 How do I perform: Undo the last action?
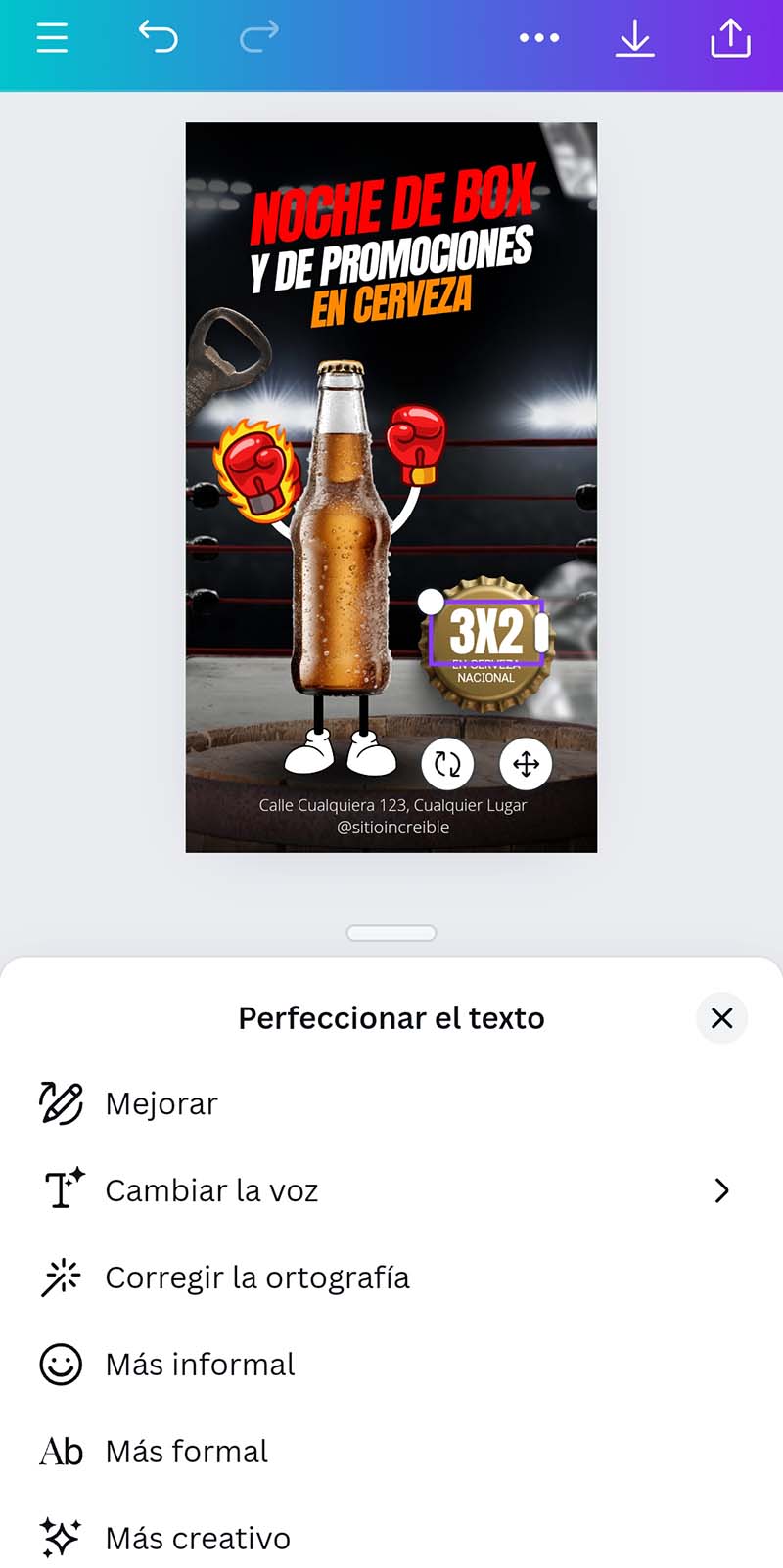pyautogui.click(x=158, y=38)
